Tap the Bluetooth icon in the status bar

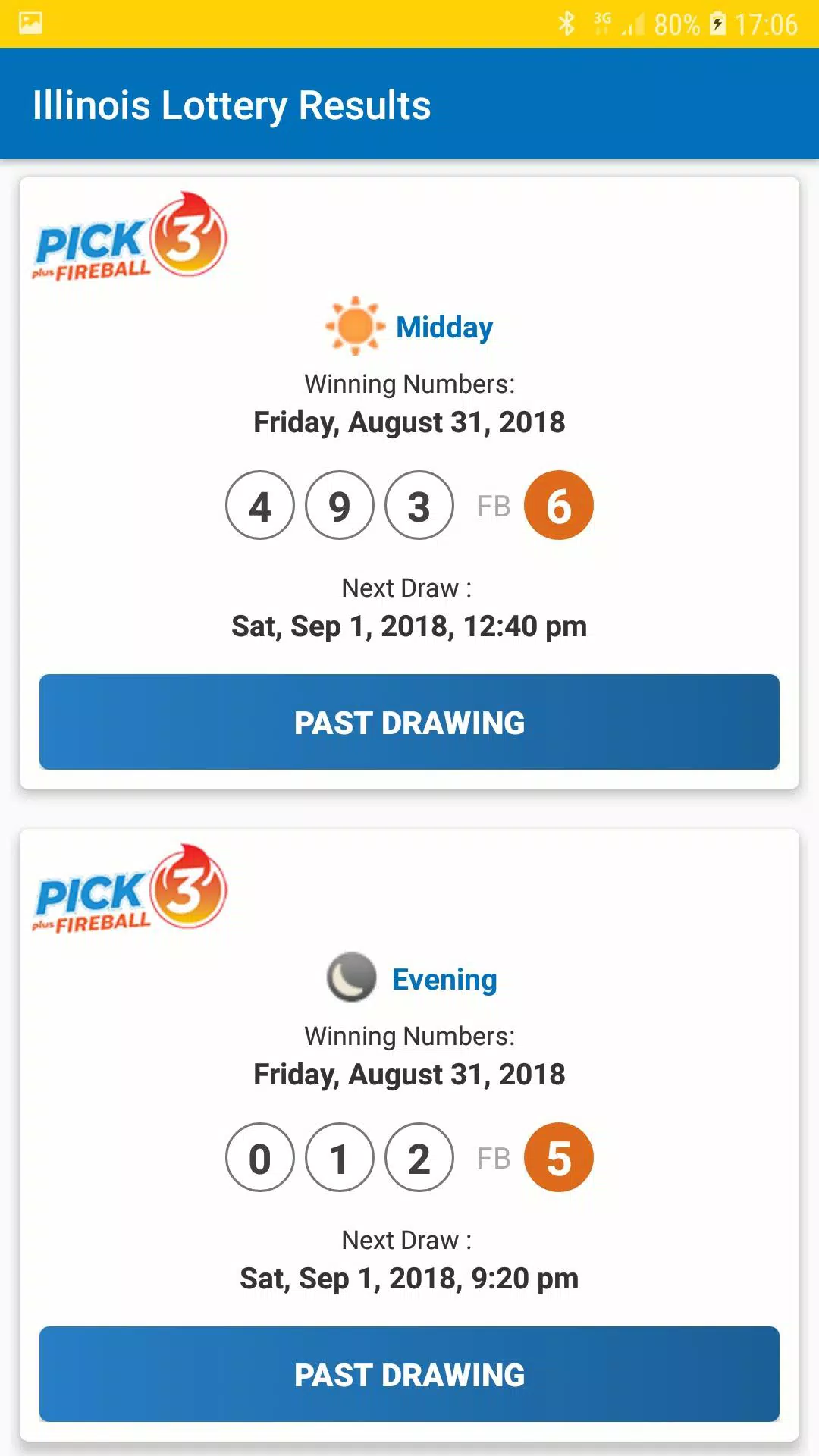coord(566,23)
